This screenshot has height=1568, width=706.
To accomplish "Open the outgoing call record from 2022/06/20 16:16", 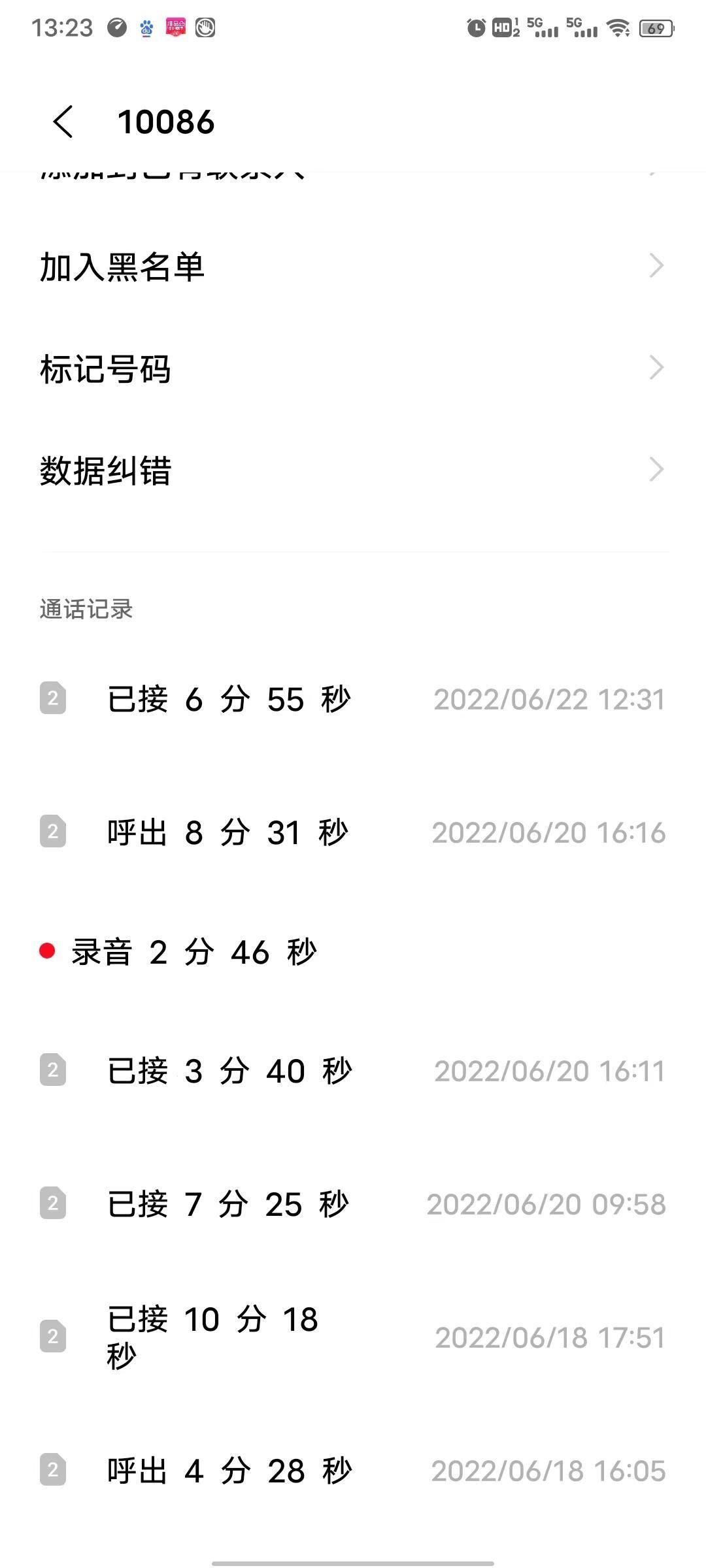I will [x=353, y=832].
